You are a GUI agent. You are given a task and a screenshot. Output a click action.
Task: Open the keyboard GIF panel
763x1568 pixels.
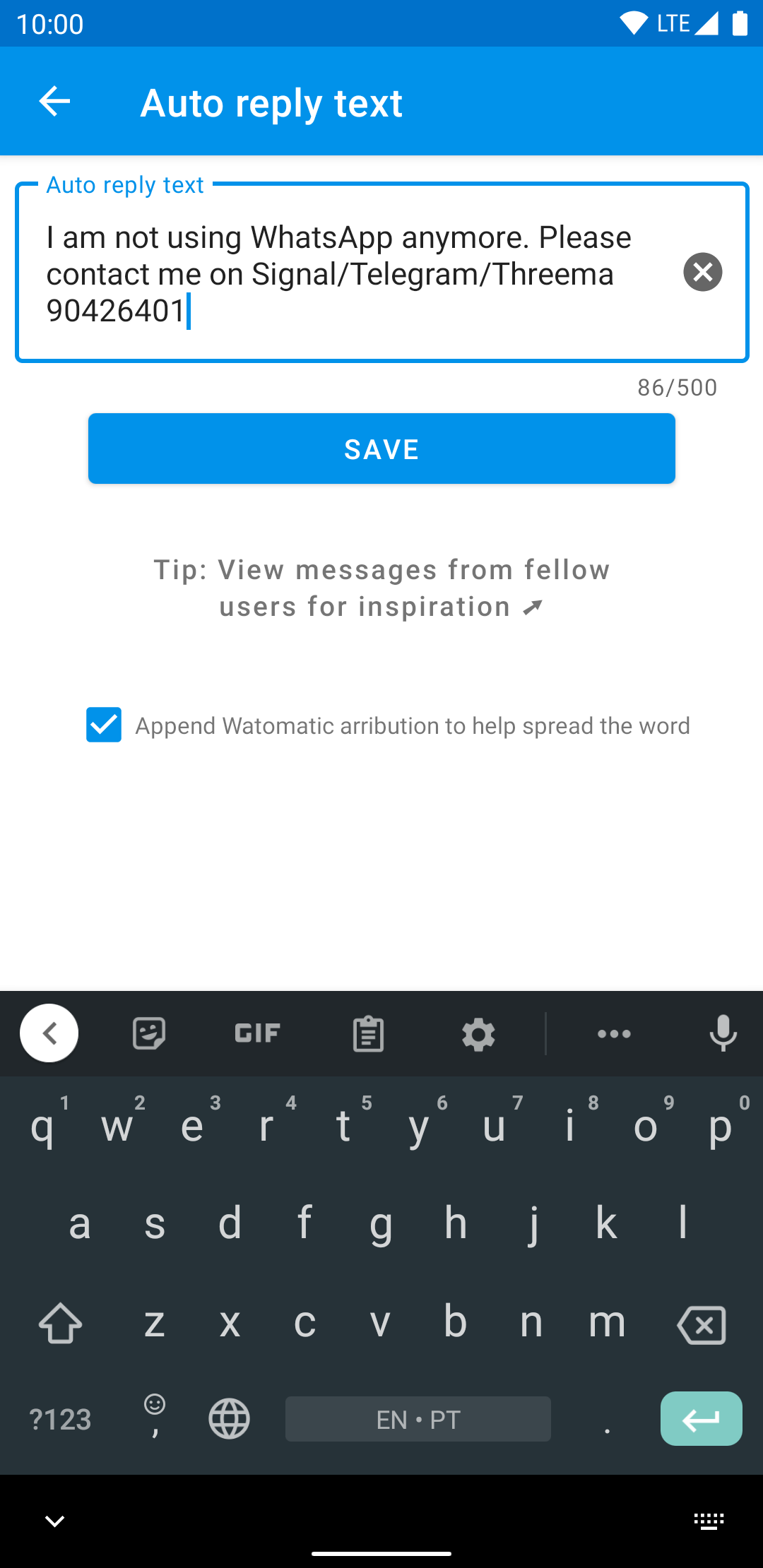tap(258, 1034)
